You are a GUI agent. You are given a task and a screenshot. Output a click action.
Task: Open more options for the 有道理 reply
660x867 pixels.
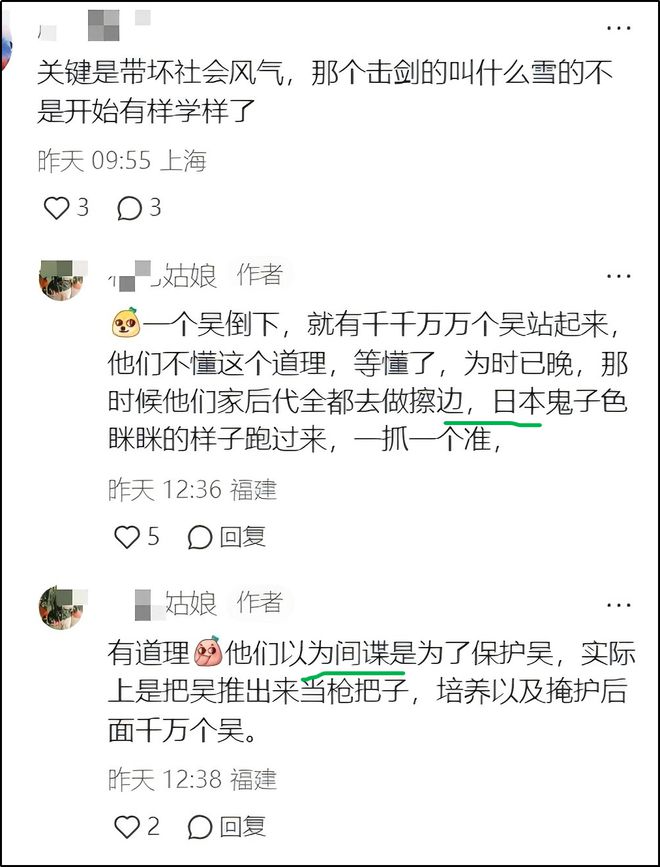621,603
